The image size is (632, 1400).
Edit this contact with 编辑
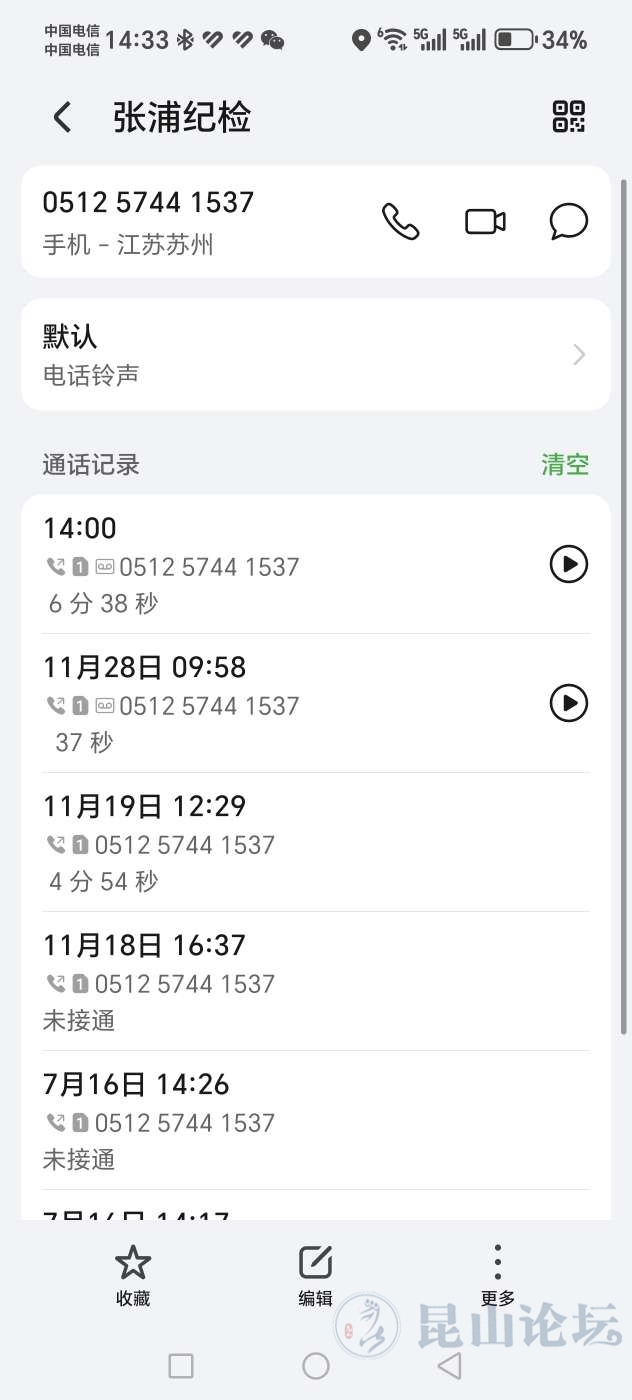[x=315, y=1275]
